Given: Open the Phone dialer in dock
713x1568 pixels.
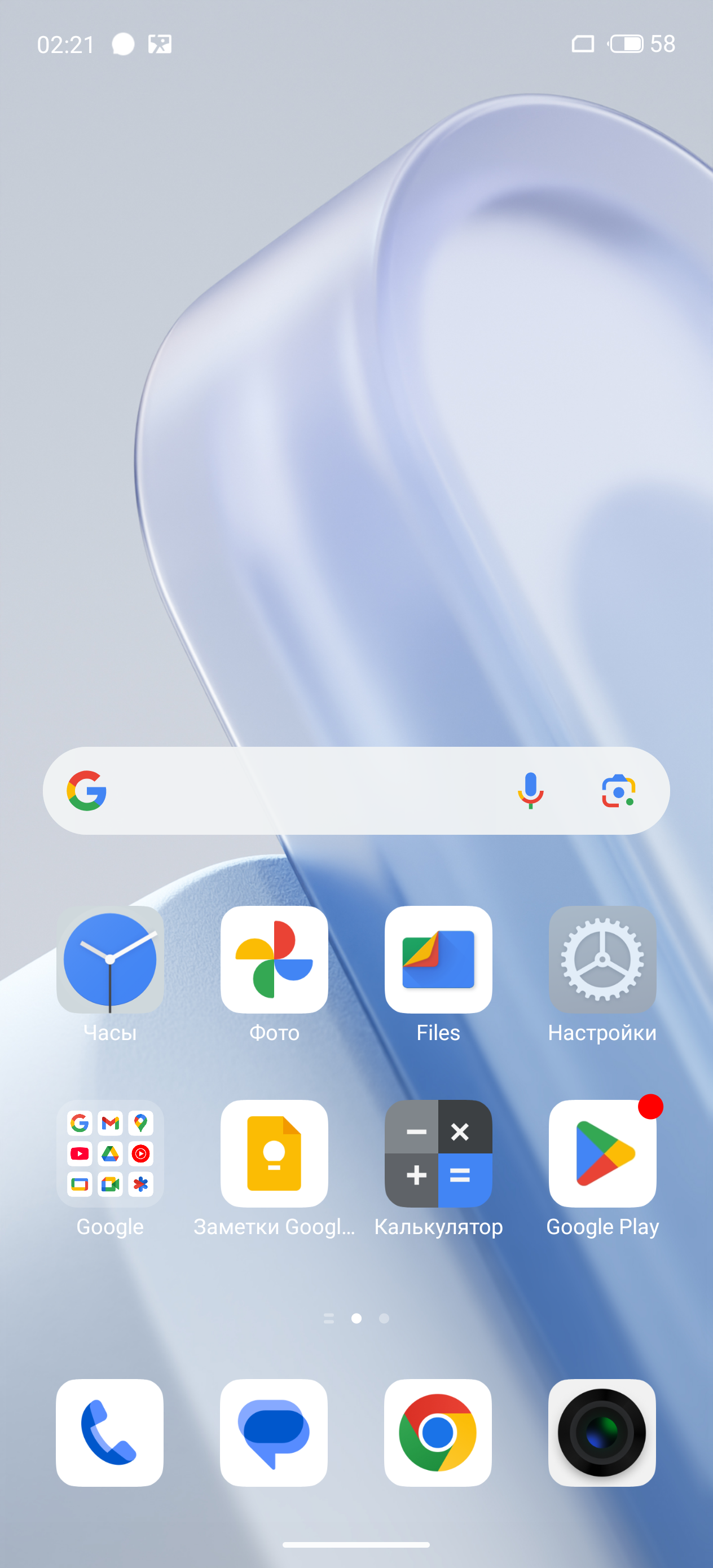Looking at the screenshot, I should (109, 1432).
